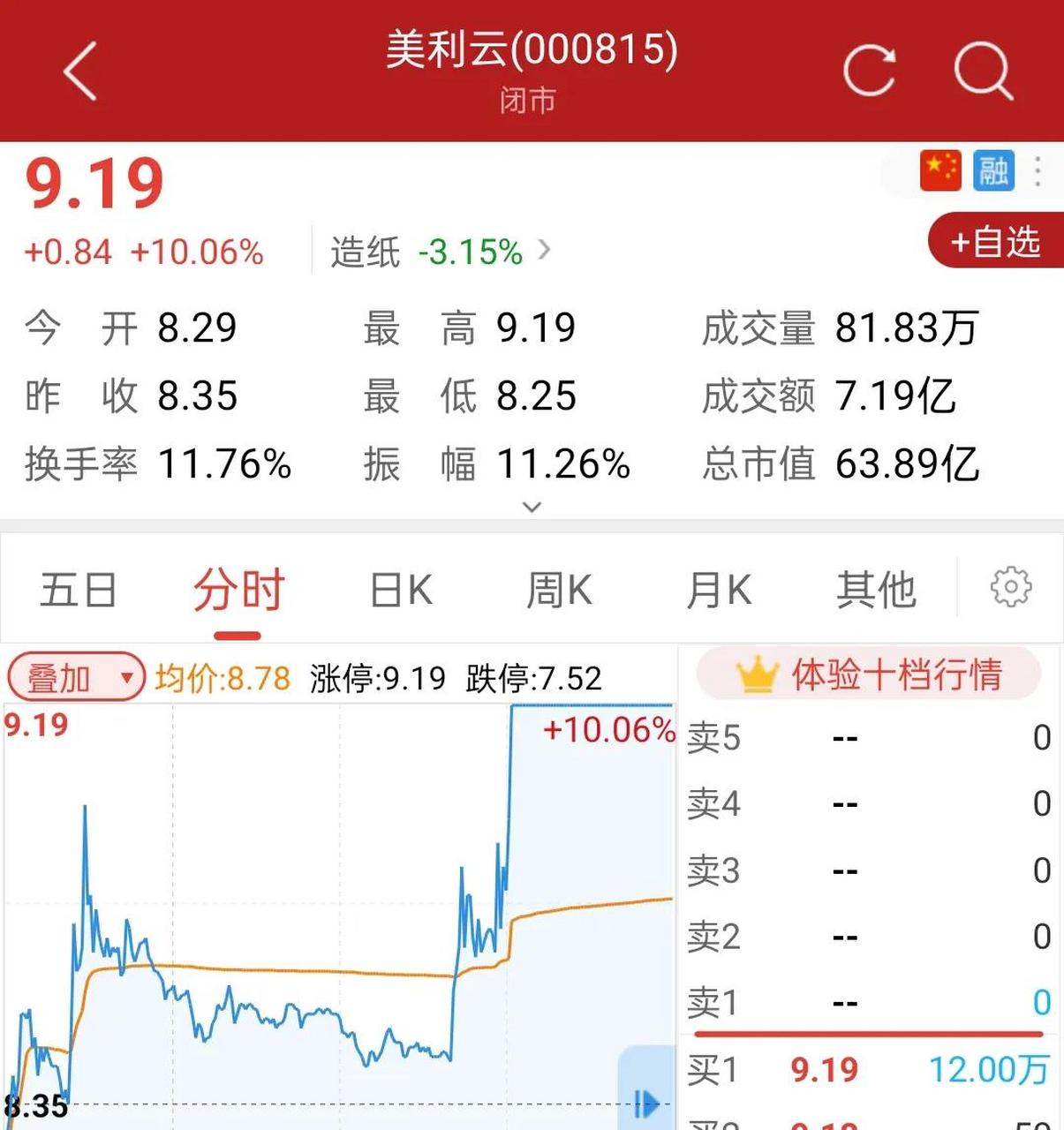The height and width of the screenshot is (1130, 1064).
Task: Click the China flag market icon
Action: pos(940,171)
